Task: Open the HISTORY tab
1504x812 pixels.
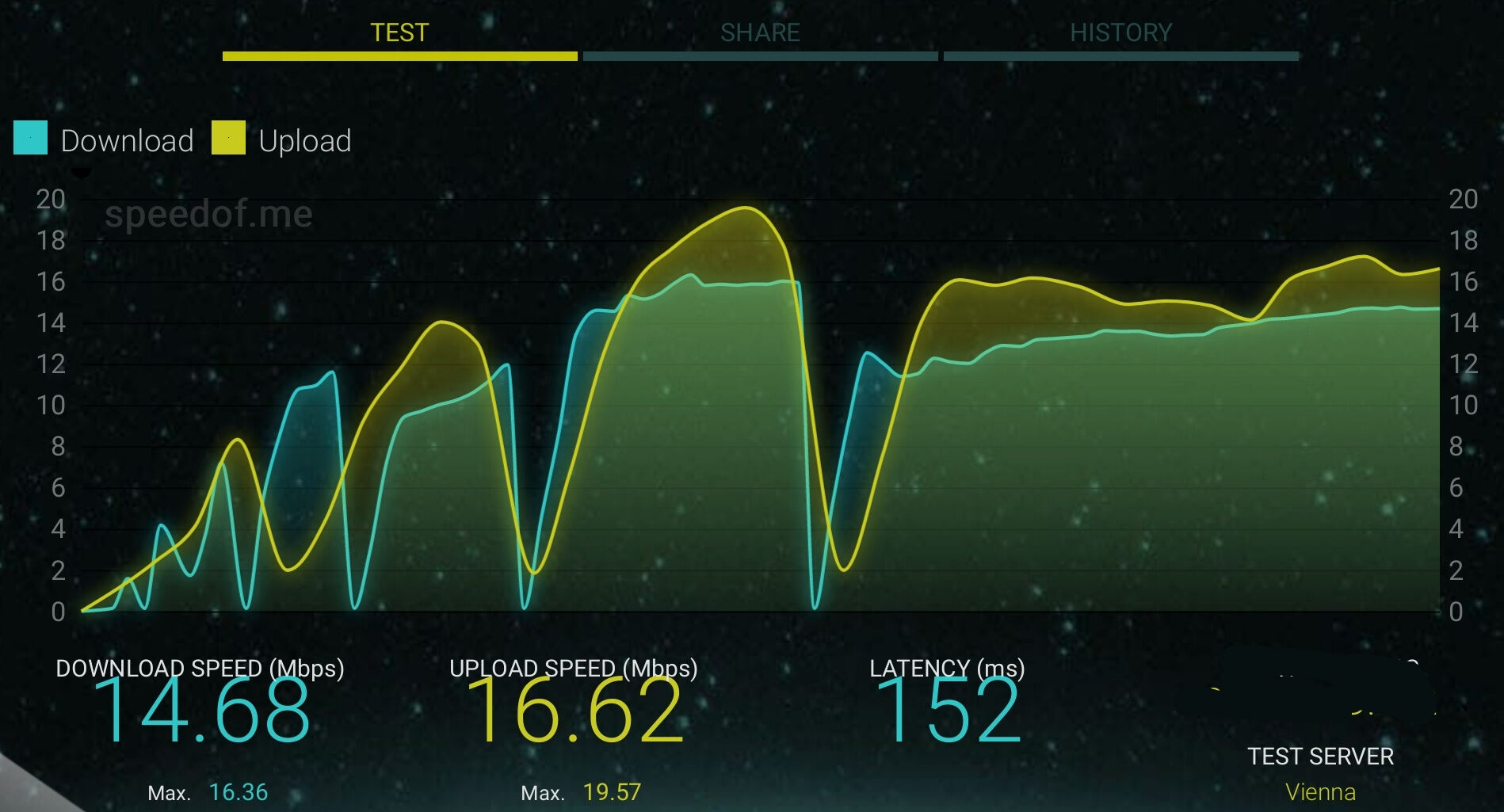Action: coord(1120,33)
